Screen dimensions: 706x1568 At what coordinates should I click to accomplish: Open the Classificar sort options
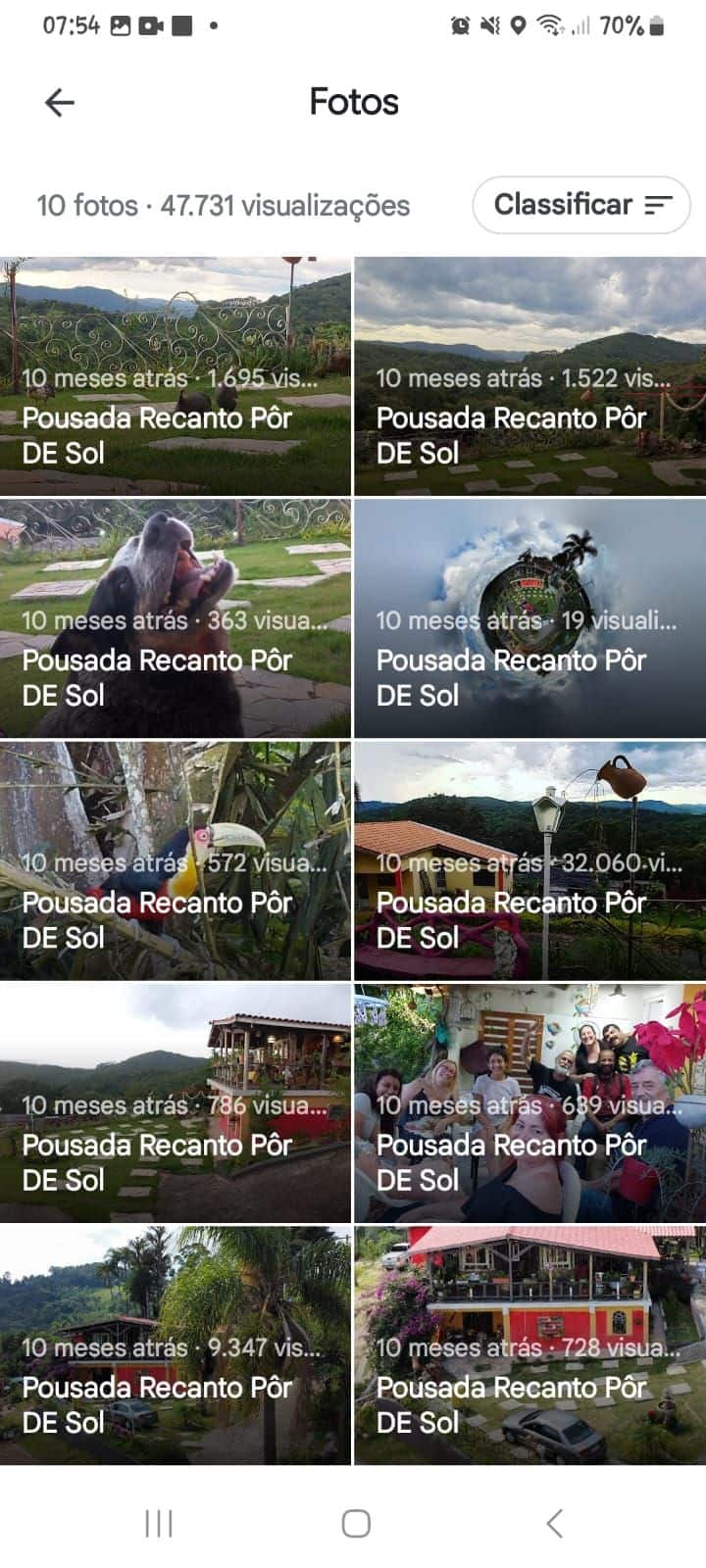pos(581,205)
